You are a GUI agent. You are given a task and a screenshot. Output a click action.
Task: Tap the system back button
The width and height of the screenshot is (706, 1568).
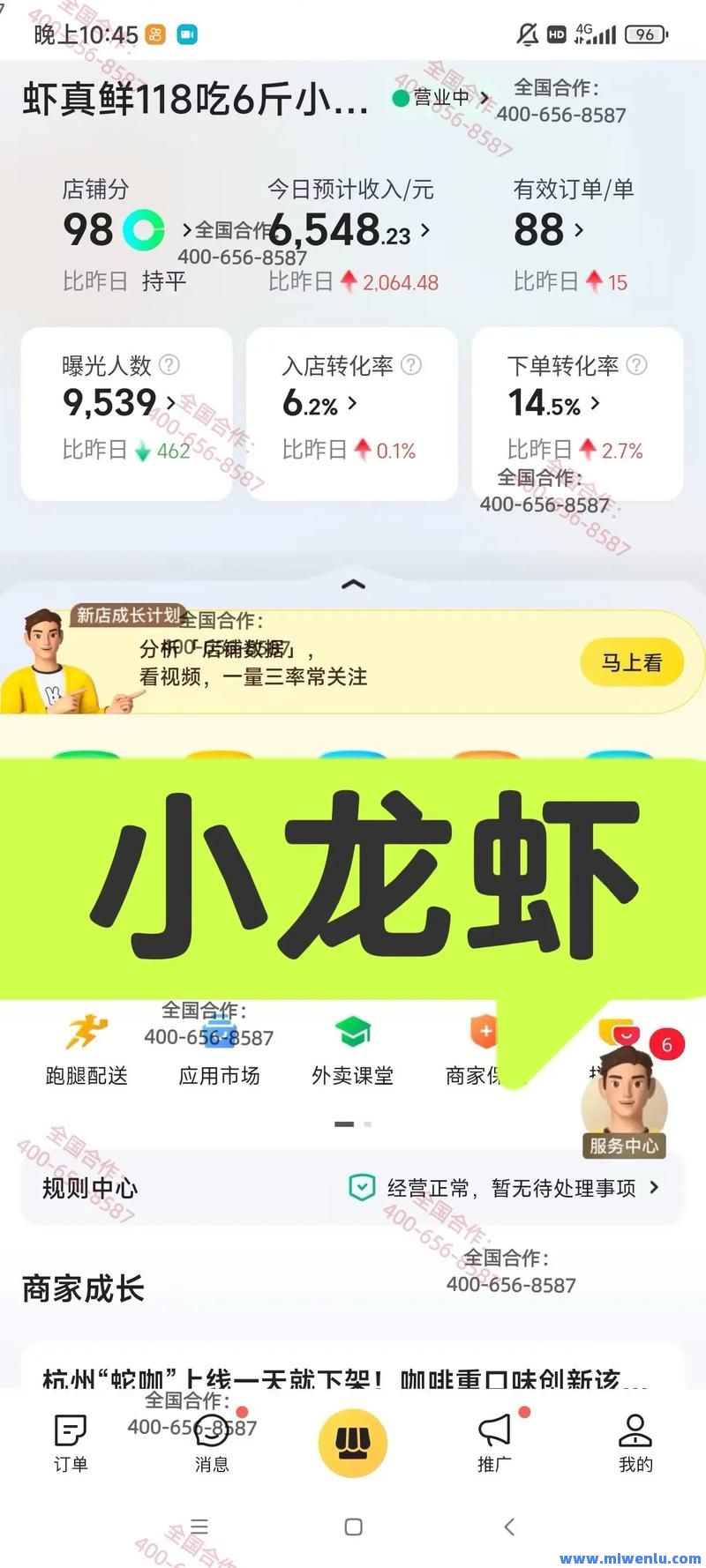point(508,1527)
